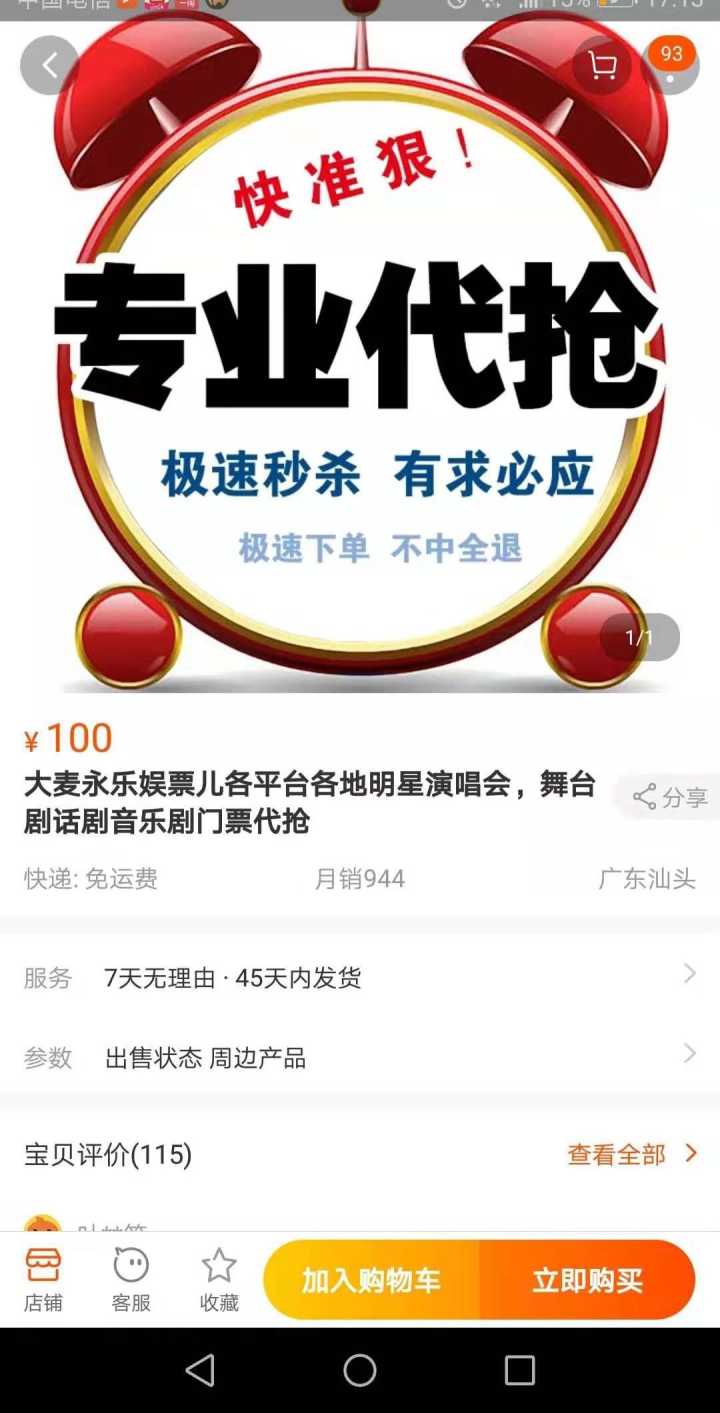This screenshot has width=720, height=1413.
Task: Buy now with 立即购买
Action: point(587,1280)
